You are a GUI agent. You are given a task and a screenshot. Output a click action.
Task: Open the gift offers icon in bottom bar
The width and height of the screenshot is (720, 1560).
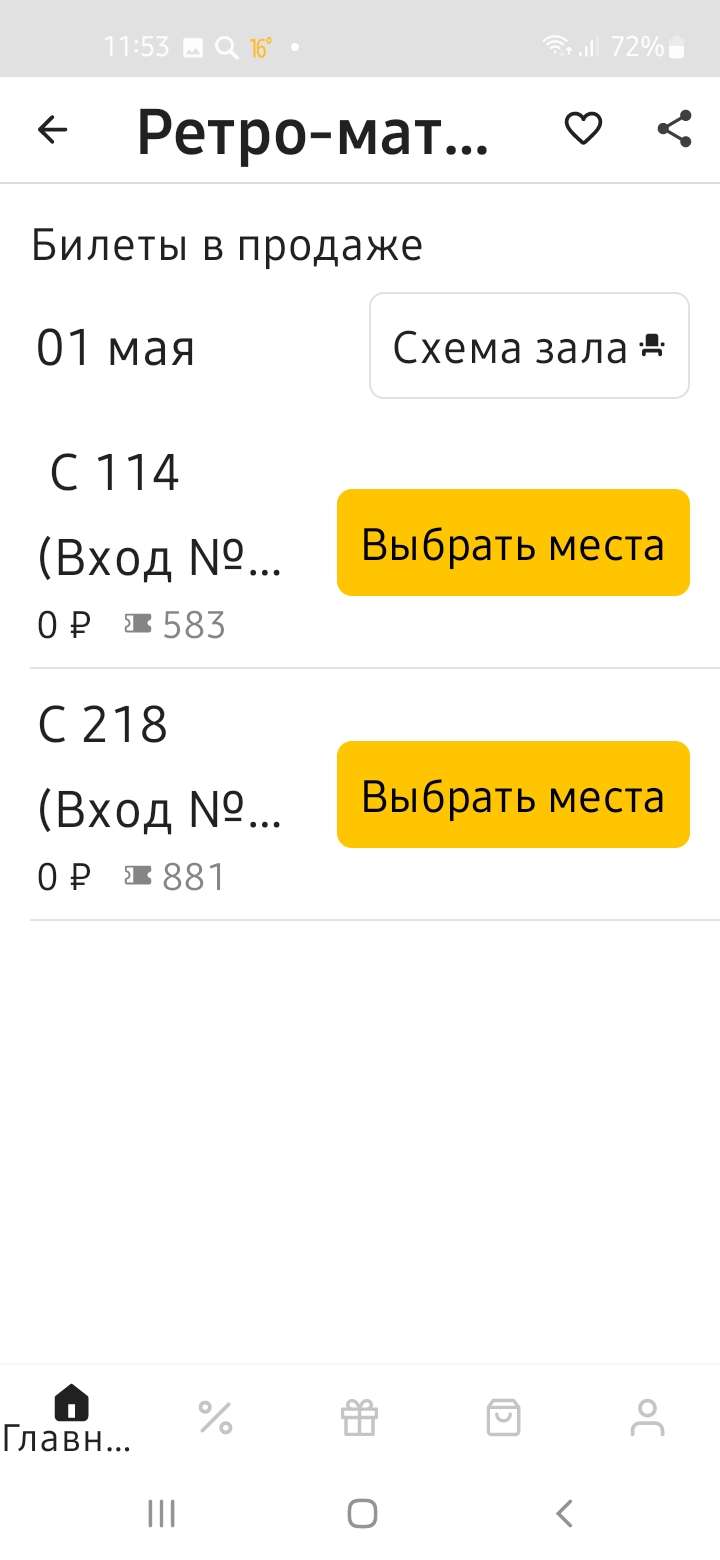coord(358,1415)
